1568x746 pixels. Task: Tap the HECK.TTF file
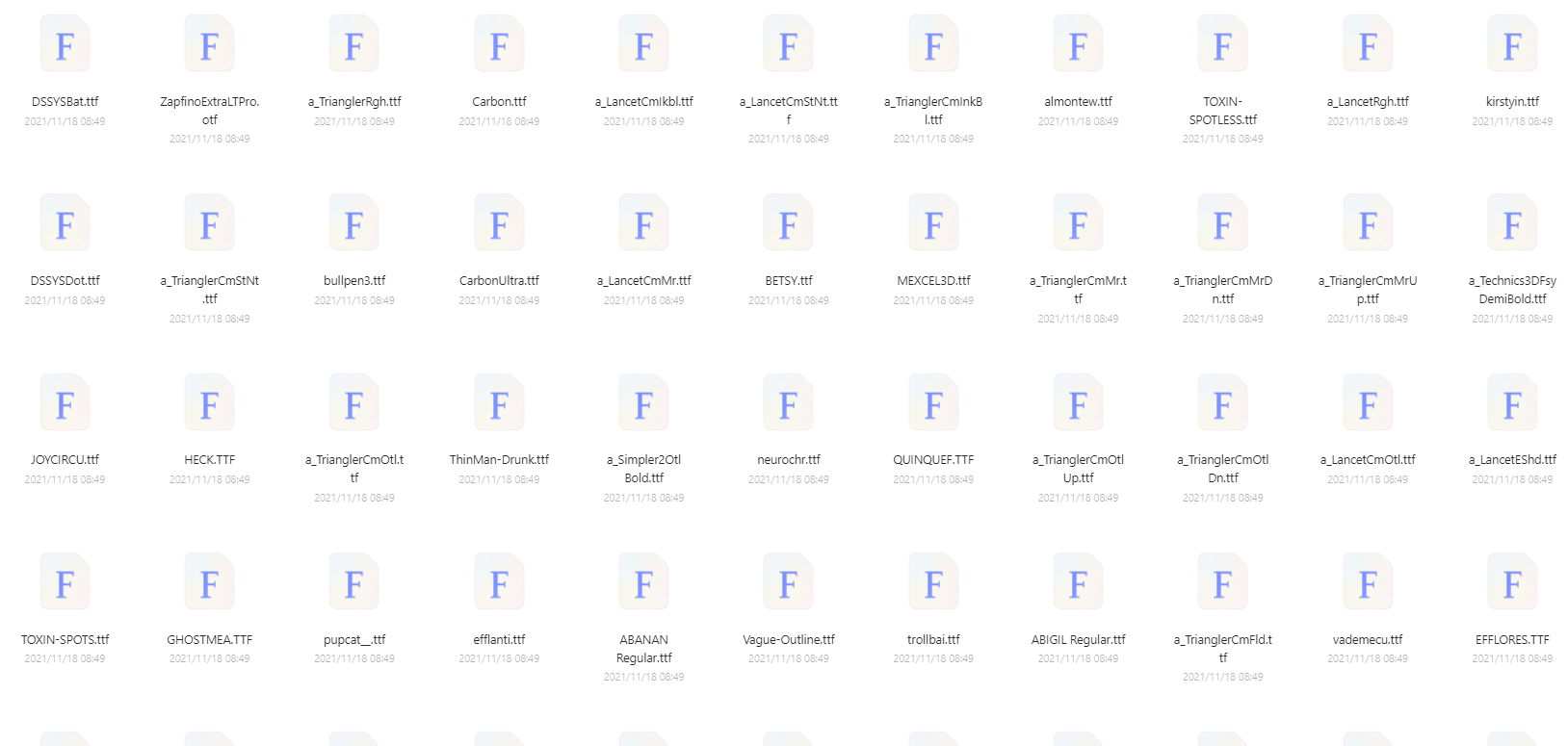tap(209, 404)
